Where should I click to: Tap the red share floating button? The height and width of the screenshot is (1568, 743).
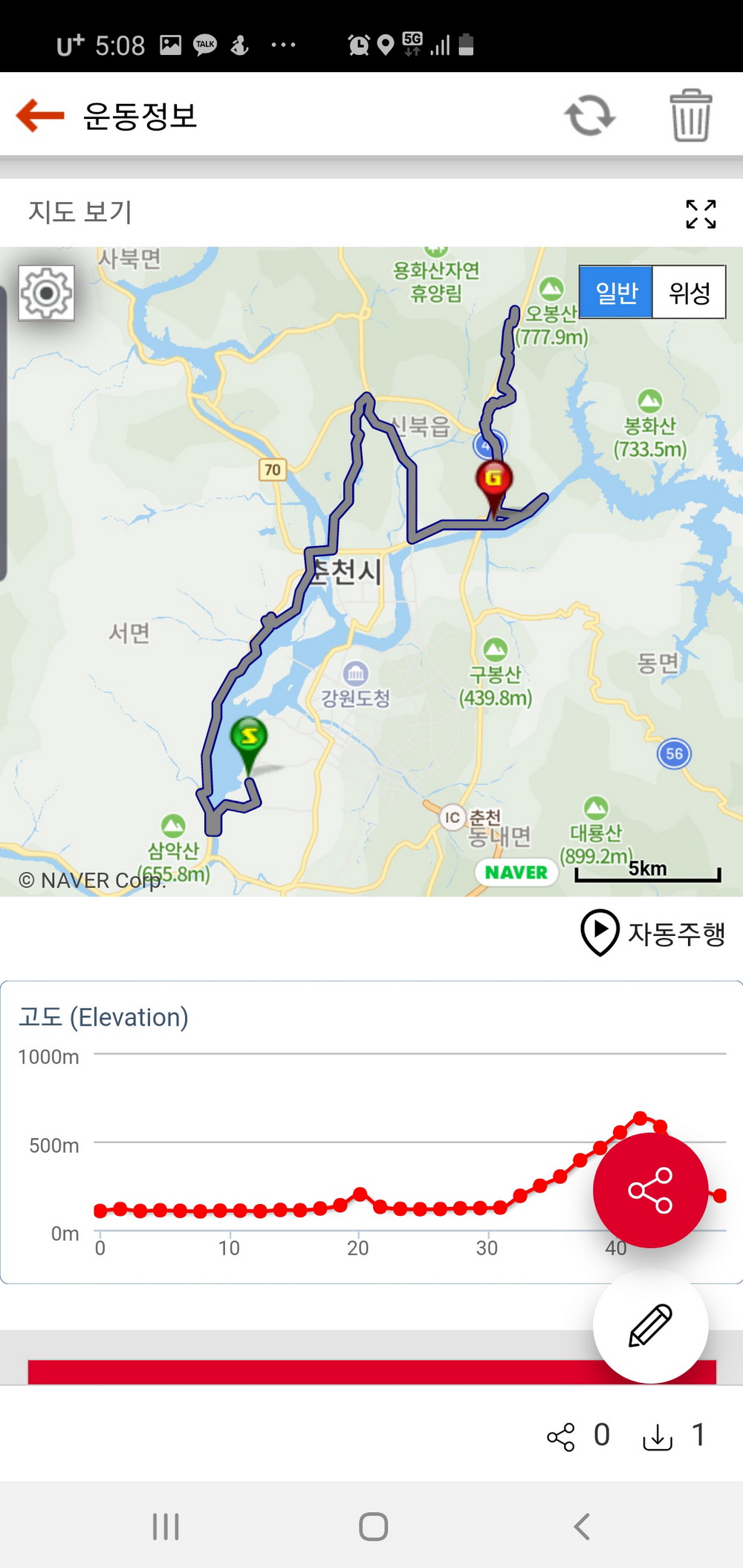tap(650, 1190)
